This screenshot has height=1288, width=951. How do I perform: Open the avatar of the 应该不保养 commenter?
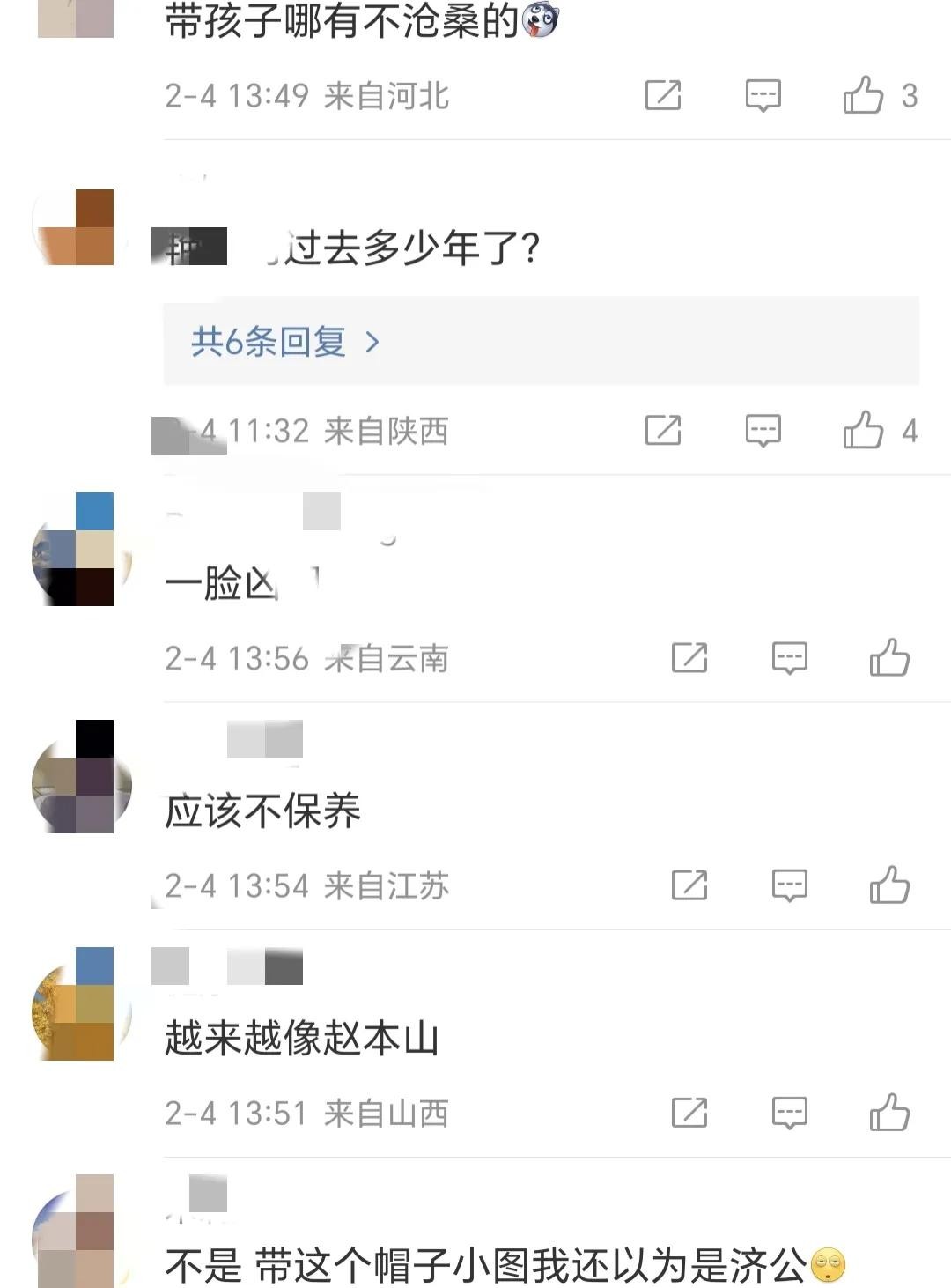click(77, 777)
